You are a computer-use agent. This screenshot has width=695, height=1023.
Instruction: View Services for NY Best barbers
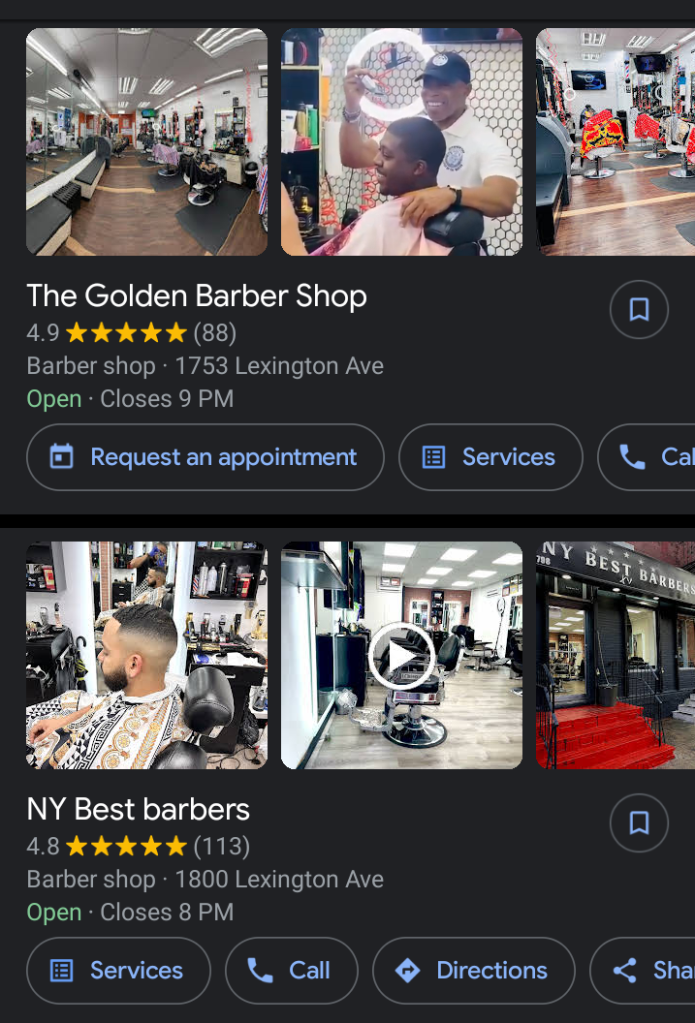pos(118,970)
